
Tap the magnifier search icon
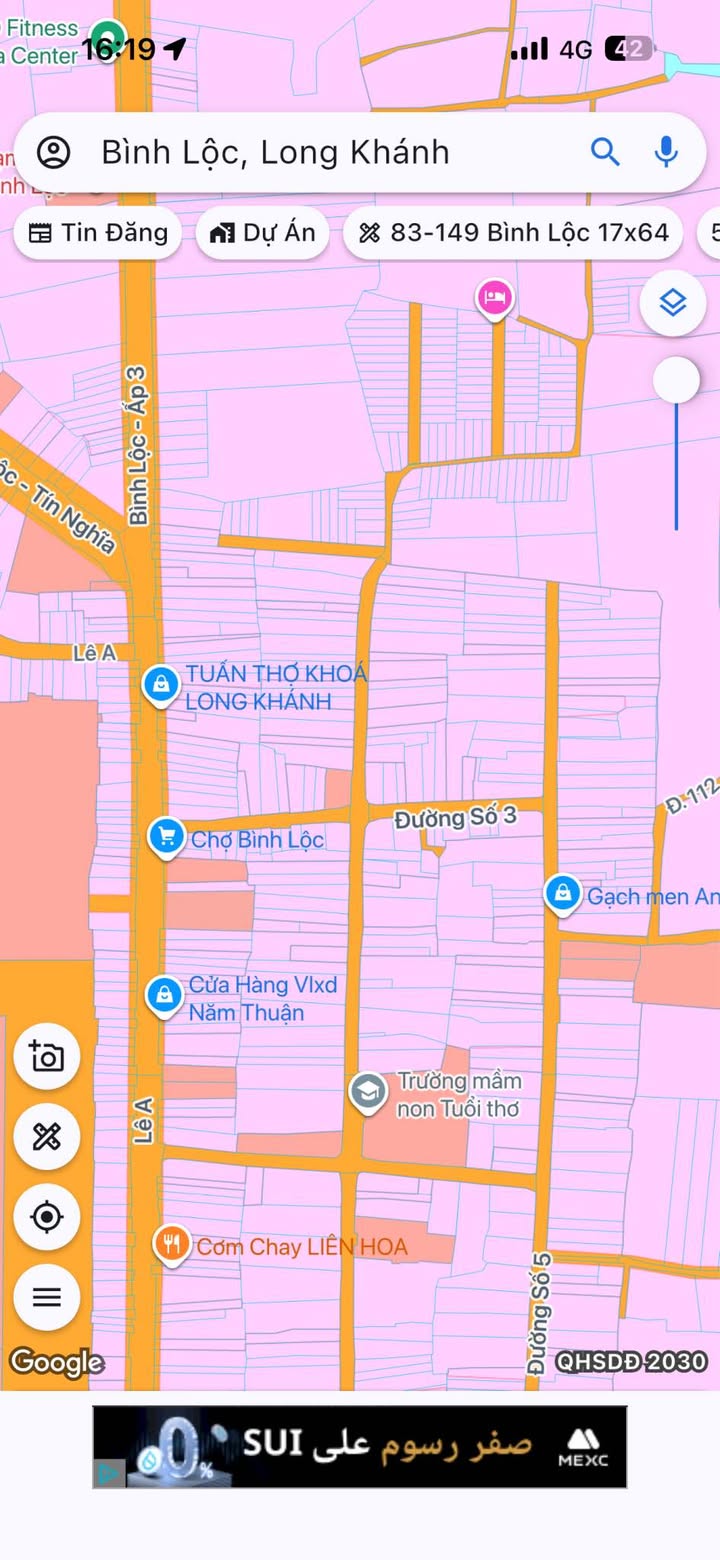(x=605, y=152)
